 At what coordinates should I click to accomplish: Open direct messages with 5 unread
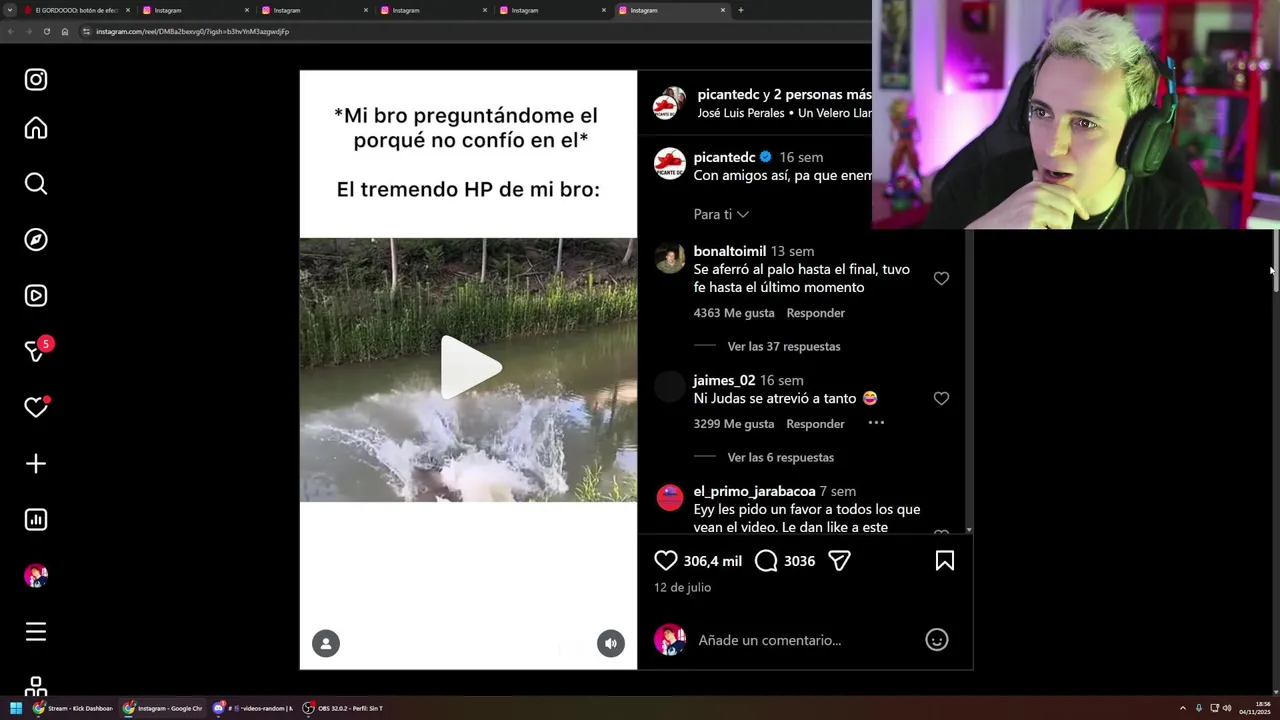[36, 351]
